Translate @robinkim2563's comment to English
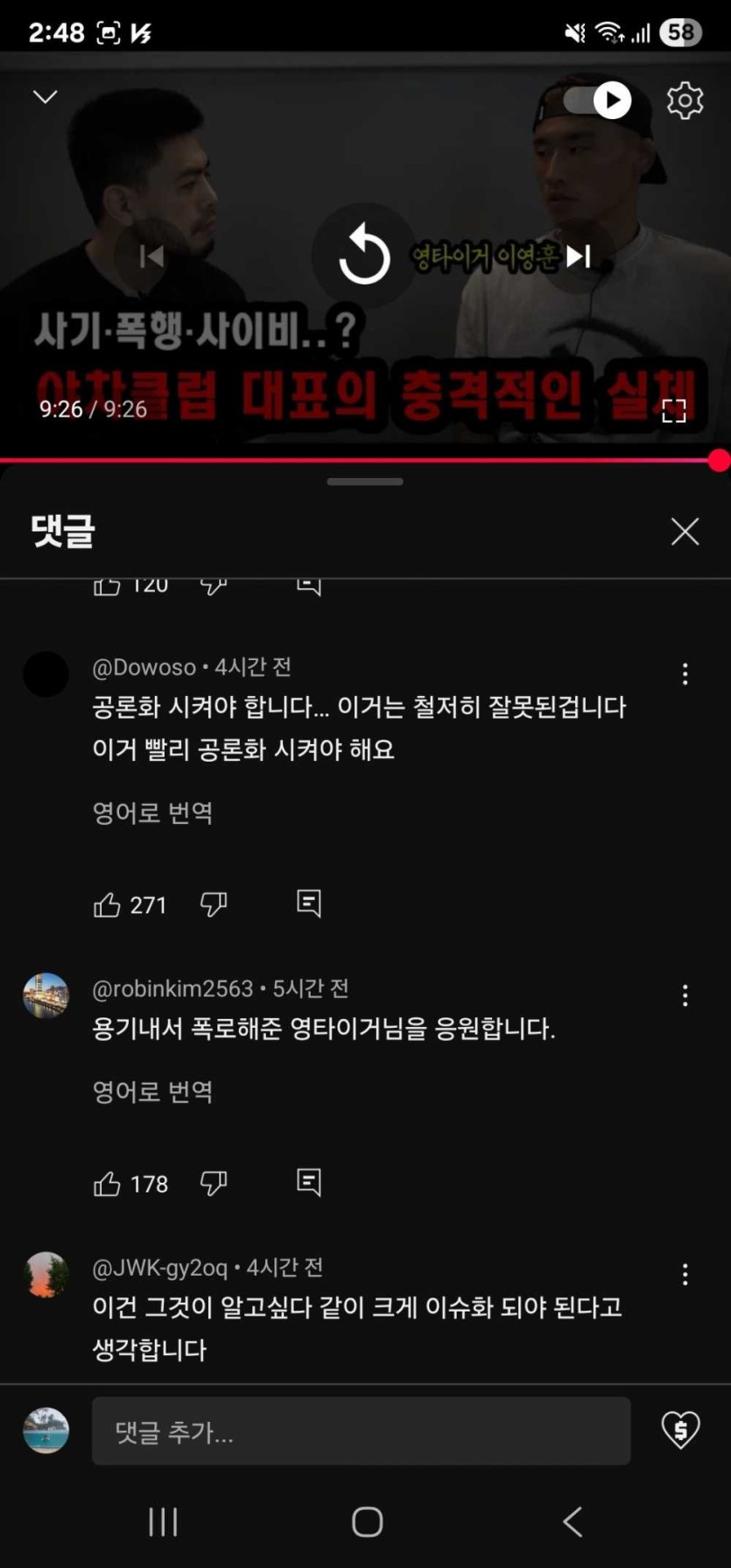 click(x=152, y=1091)
